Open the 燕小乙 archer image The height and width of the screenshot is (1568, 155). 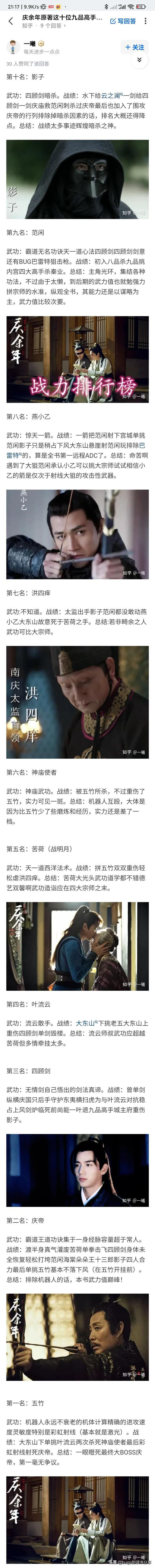78,533
